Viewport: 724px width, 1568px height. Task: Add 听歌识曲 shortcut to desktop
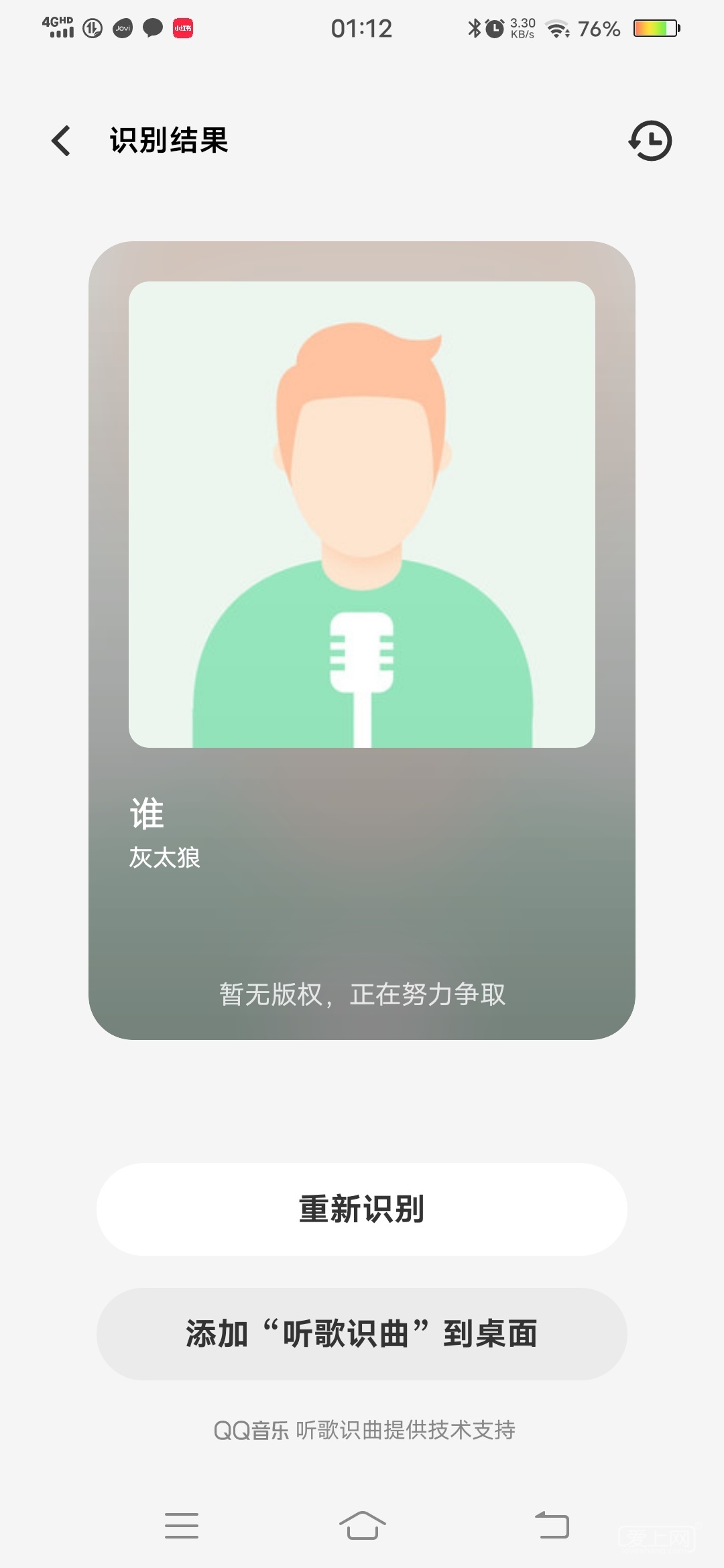[x=362, y=1333]
